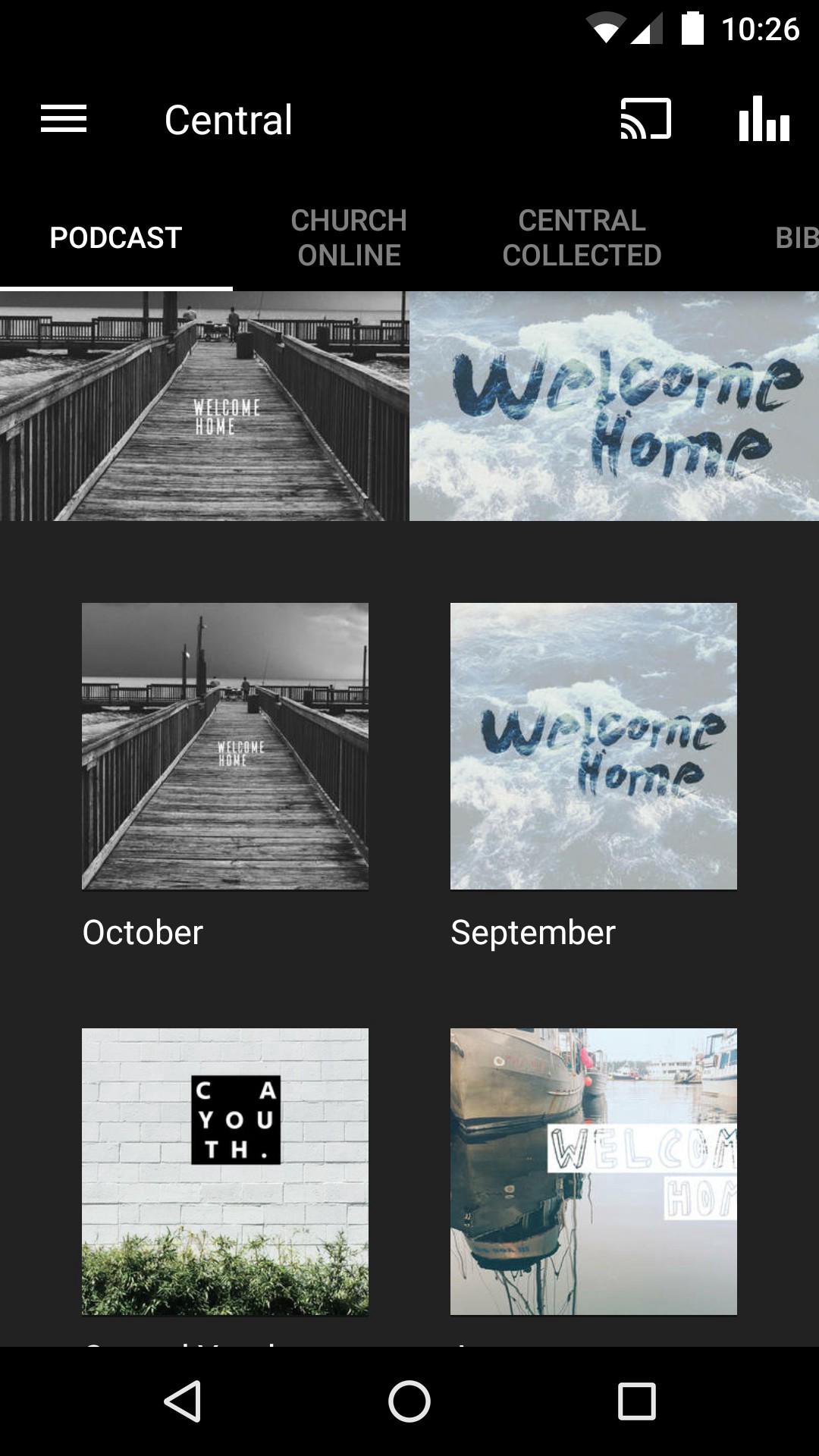Open the September podcast album
The width and height of the screenshot is (819, 1456).
tap(594, 746)
